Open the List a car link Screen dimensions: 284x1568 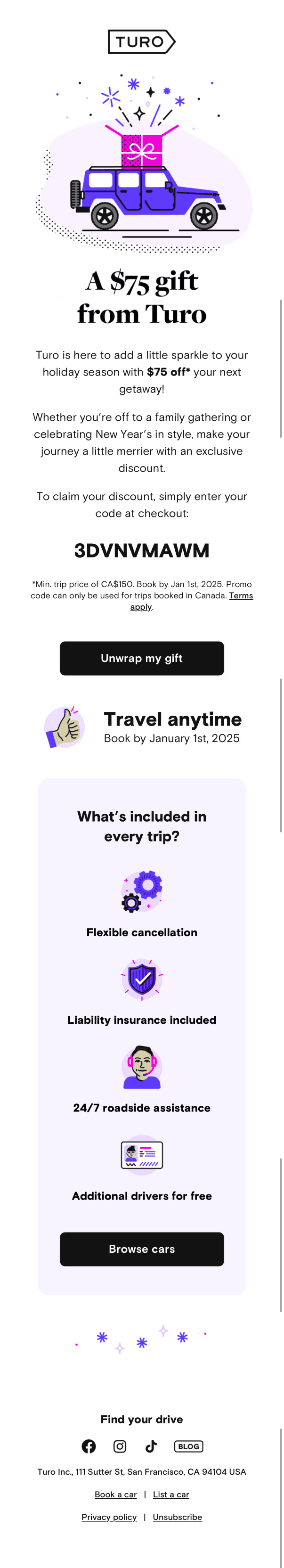(x=171, y=1494)
